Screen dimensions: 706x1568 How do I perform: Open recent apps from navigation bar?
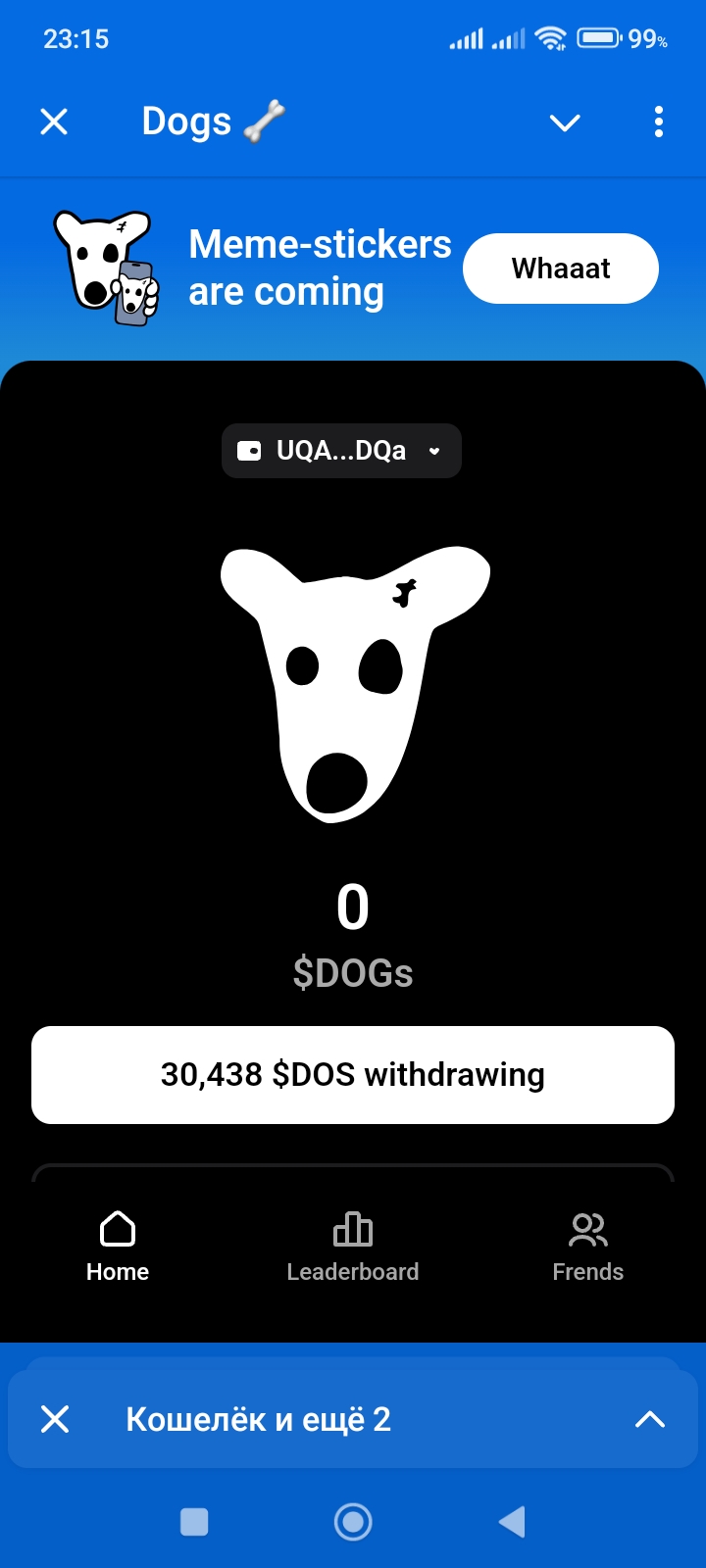(194, 1522)
